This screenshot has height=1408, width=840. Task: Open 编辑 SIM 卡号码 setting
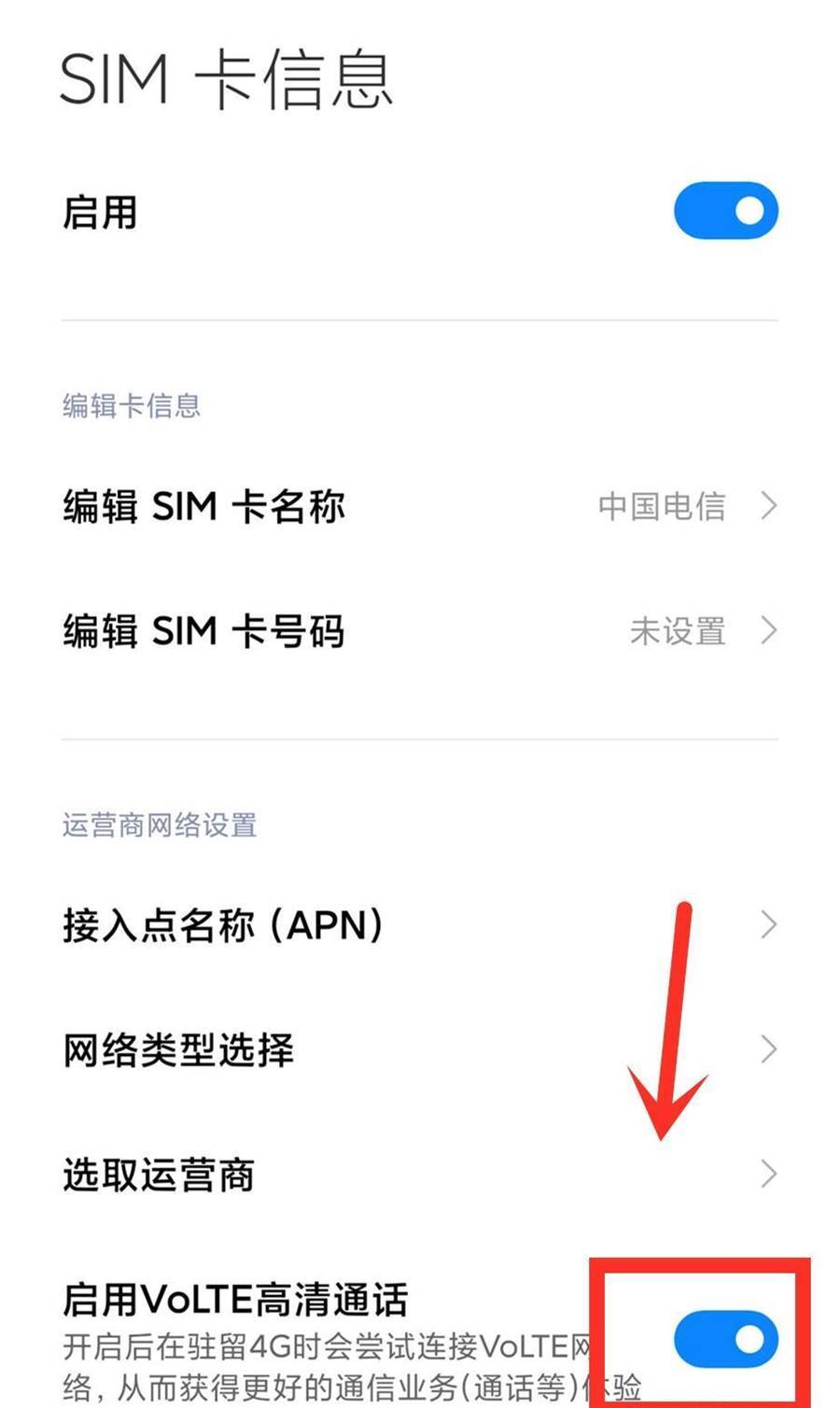pyautogui.click(x=420, y=632)
